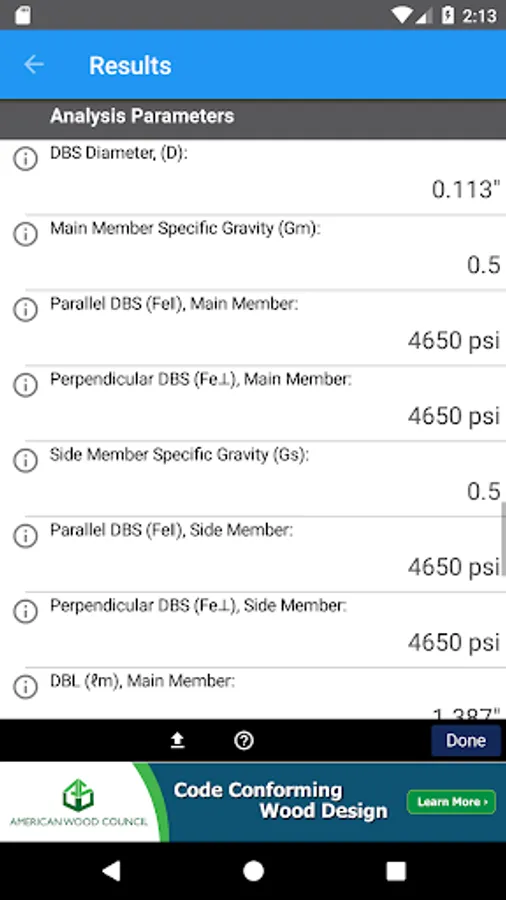Tap the Done button
This screenshot has width=506, height=900.
coord(466,740)
